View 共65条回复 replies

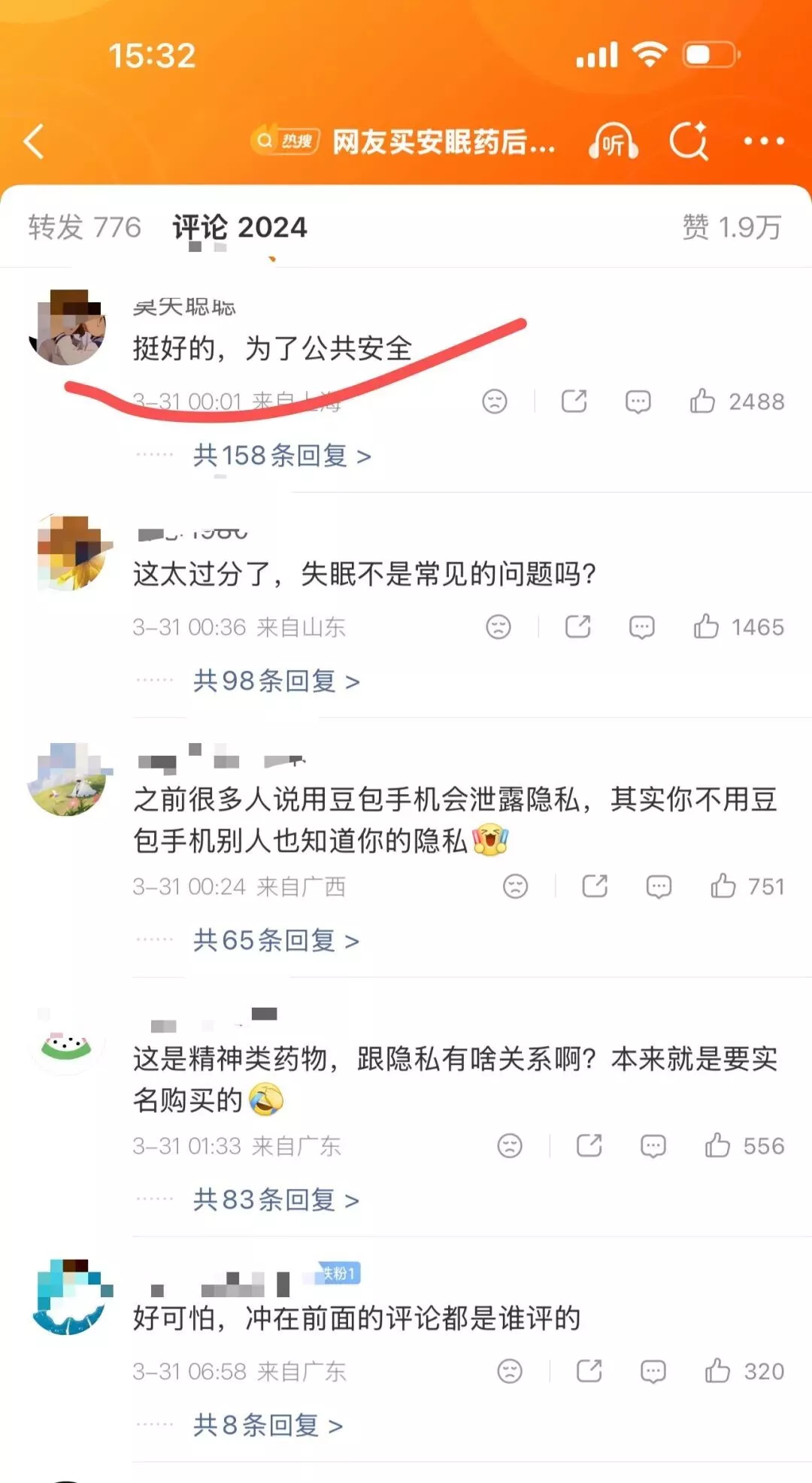276,941
